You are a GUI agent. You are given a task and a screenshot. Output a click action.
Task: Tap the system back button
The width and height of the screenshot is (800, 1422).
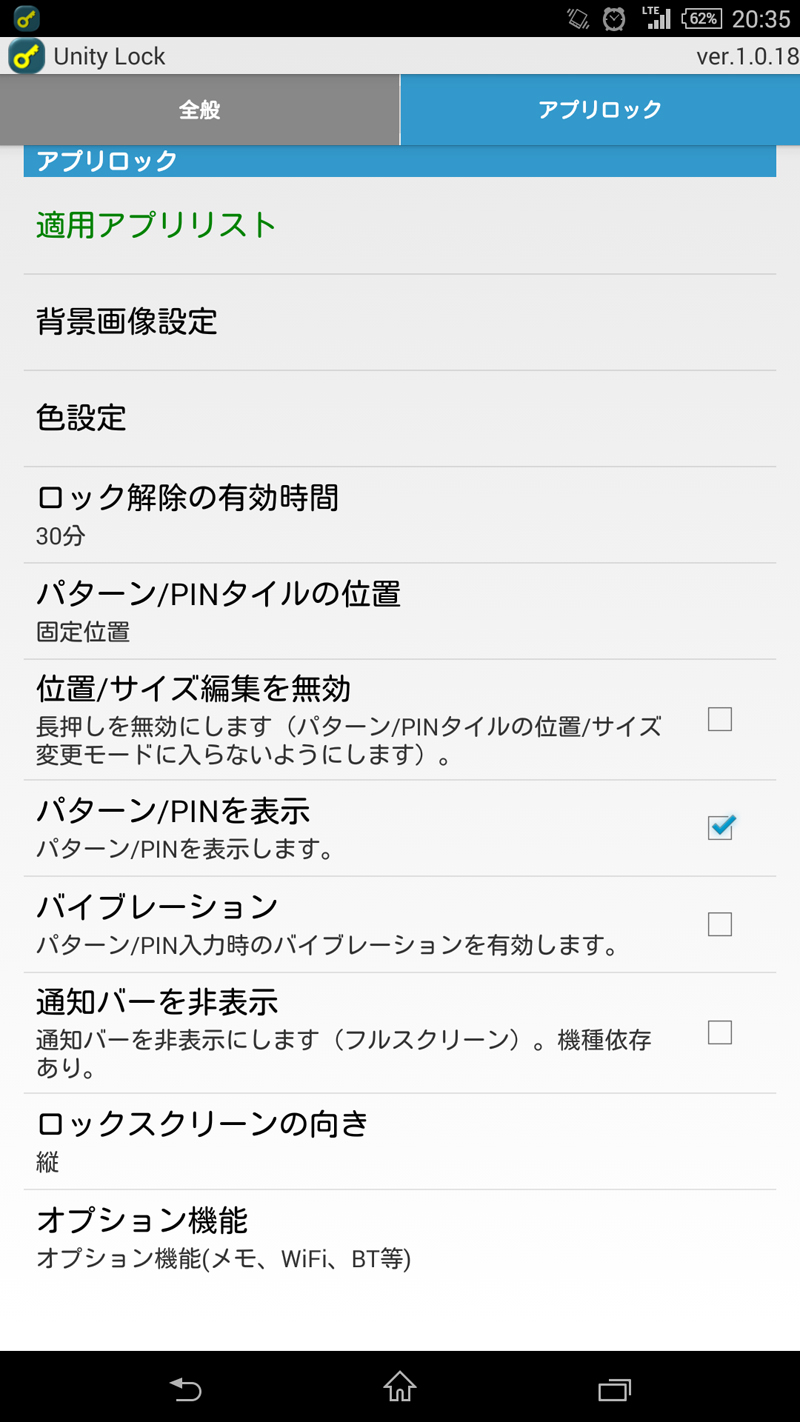pos(186,1388)
